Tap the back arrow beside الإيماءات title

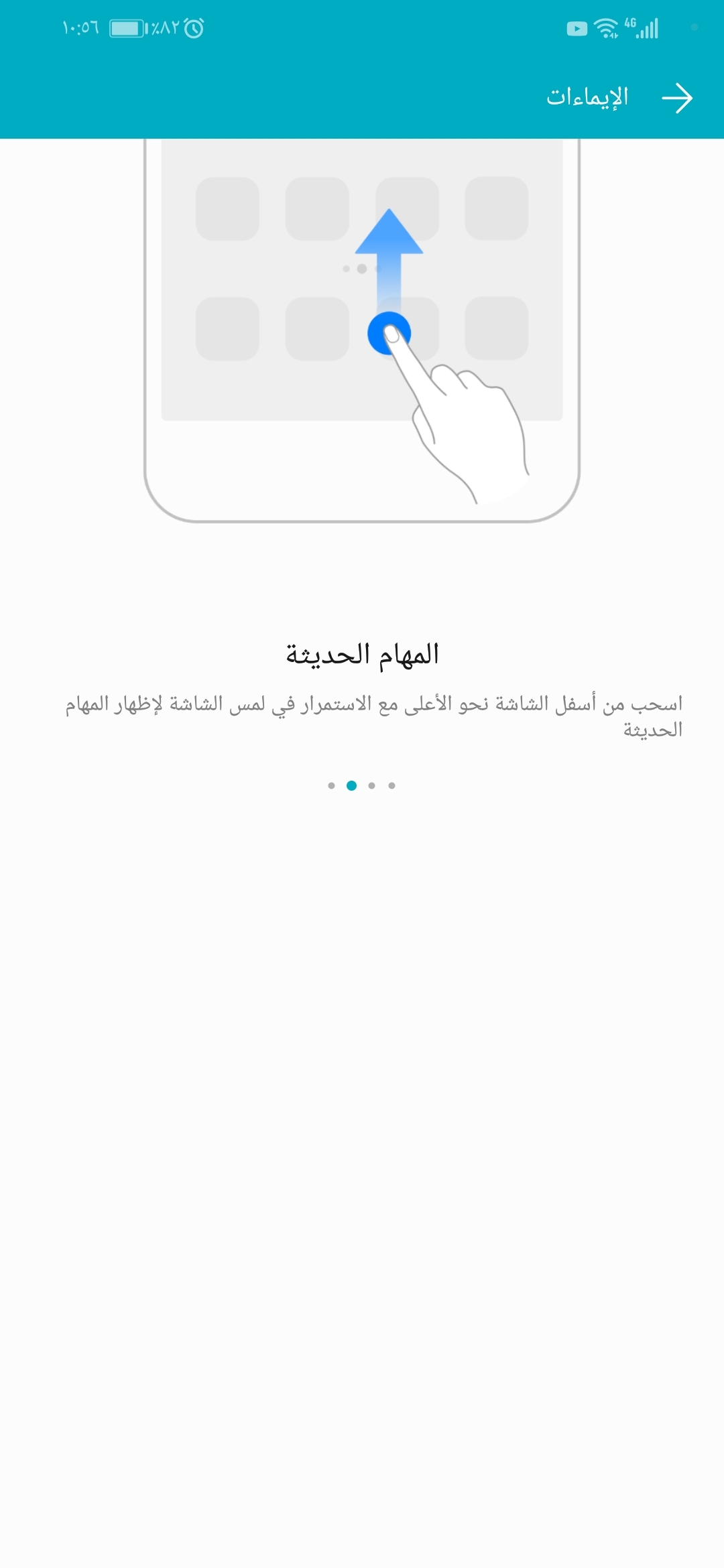coord(678,98)
